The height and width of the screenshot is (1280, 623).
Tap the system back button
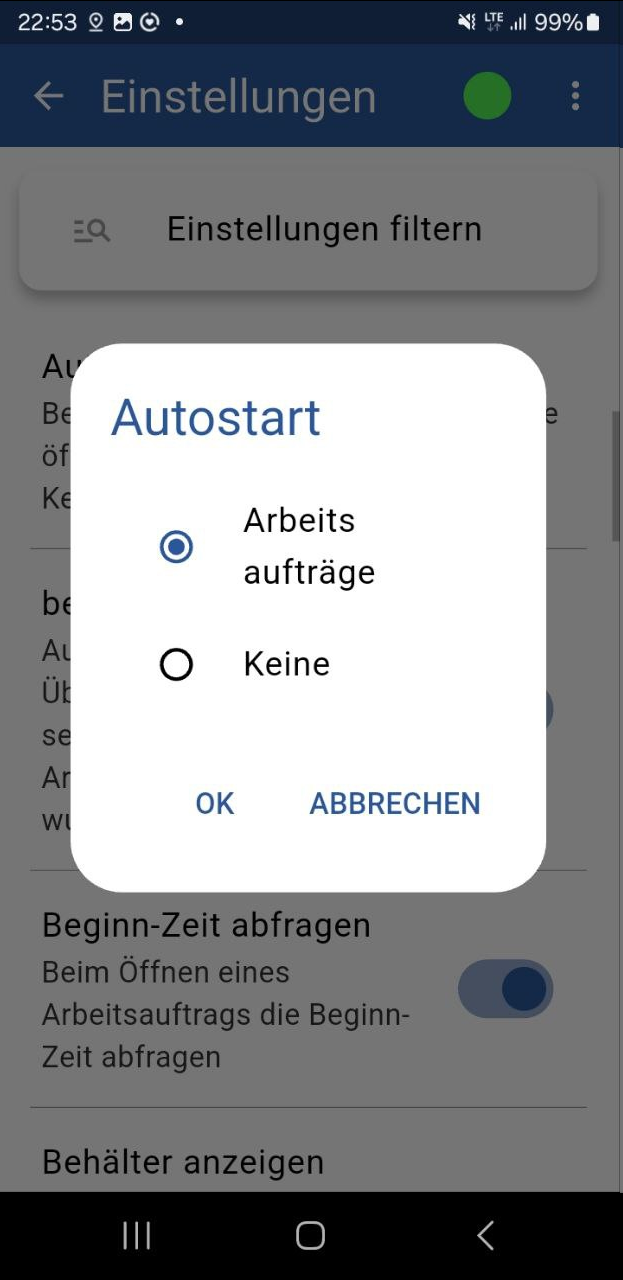(485, 1236)
